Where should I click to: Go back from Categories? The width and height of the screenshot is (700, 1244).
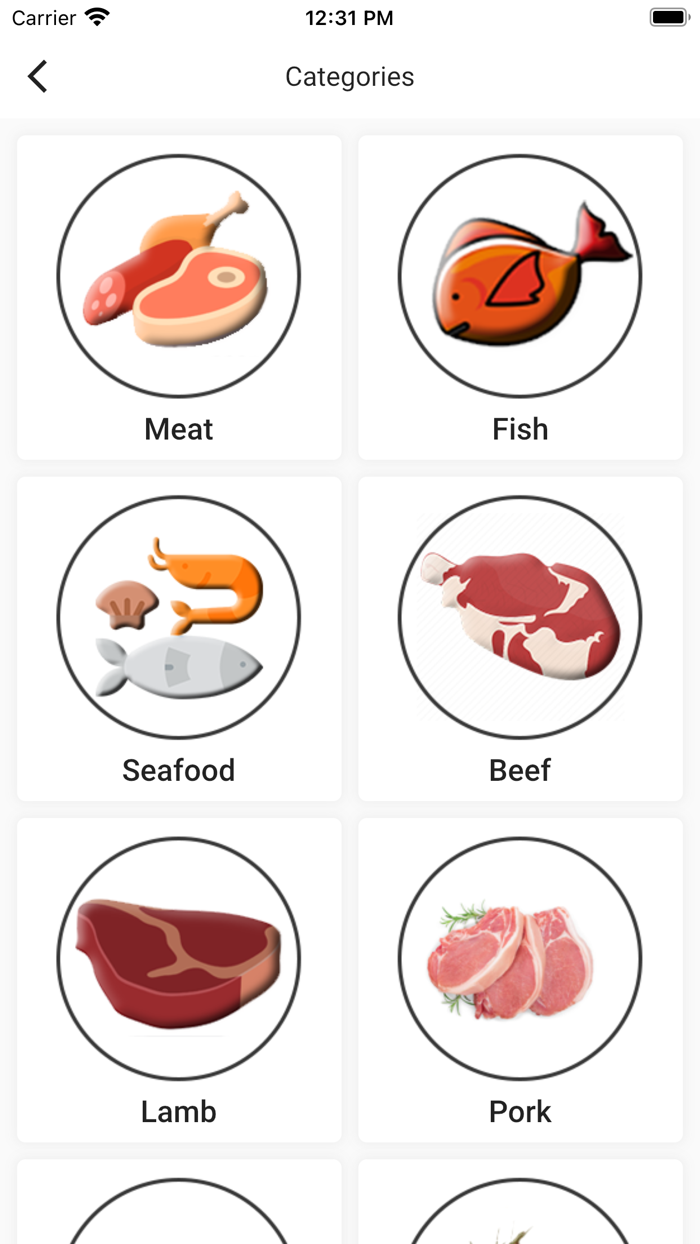[x=38, y=77]
